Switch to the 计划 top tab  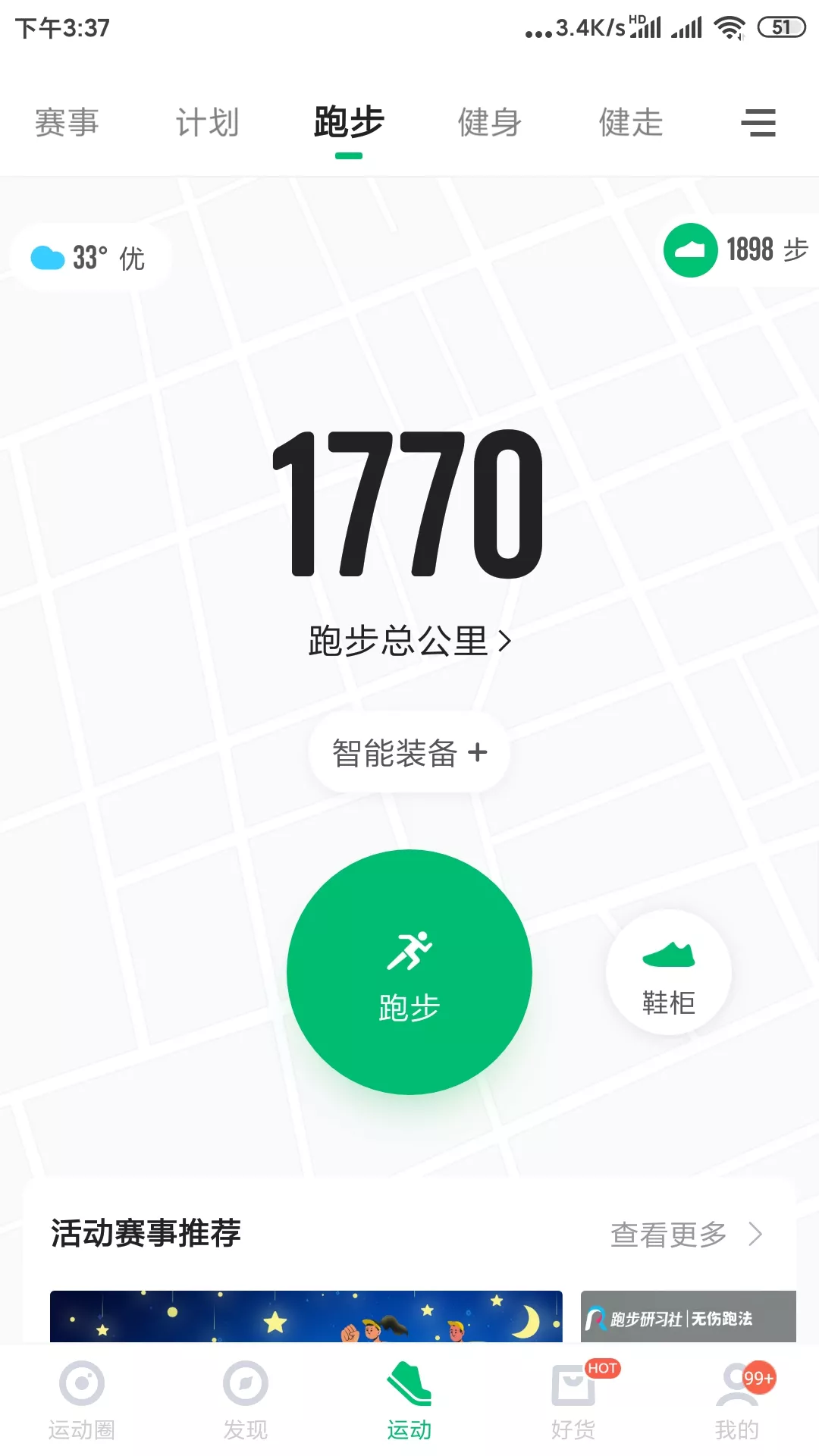208,122
